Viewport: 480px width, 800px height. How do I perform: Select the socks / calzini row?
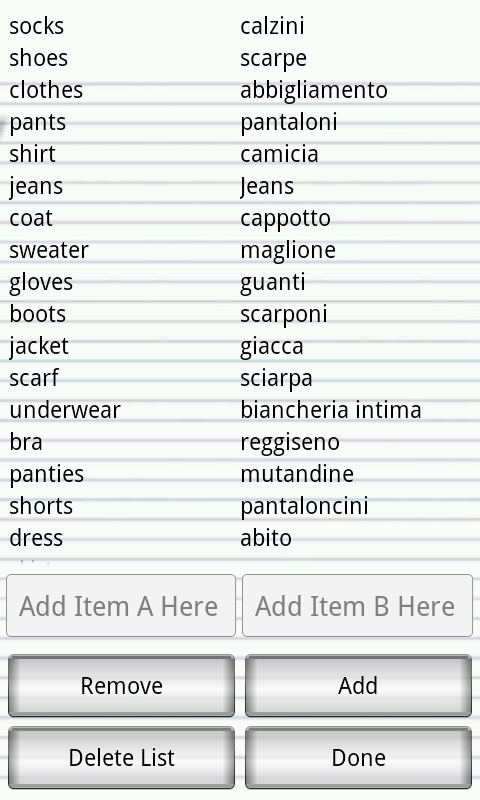pos(240,26)
